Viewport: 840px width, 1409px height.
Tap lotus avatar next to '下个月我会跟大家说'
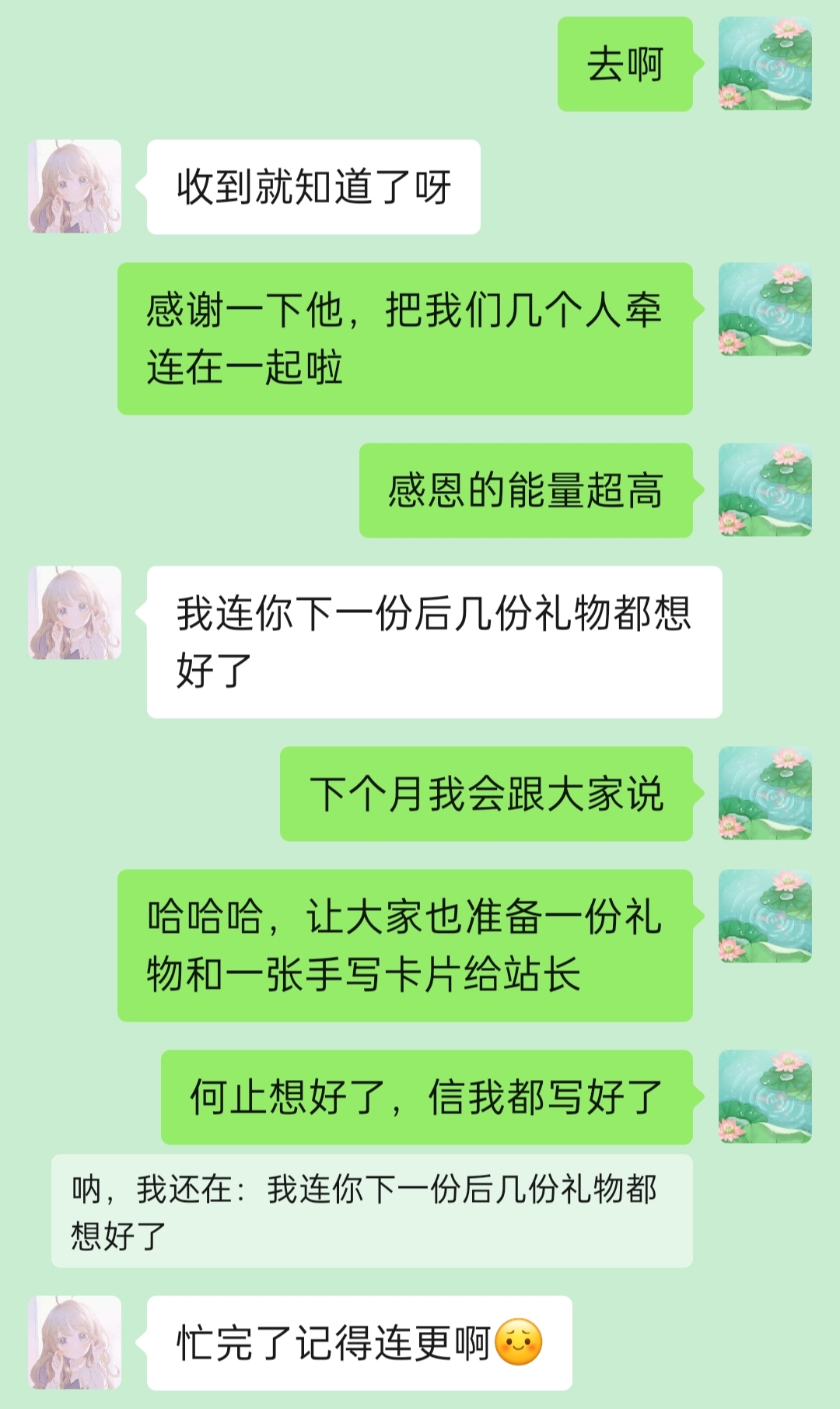[765, 794]
